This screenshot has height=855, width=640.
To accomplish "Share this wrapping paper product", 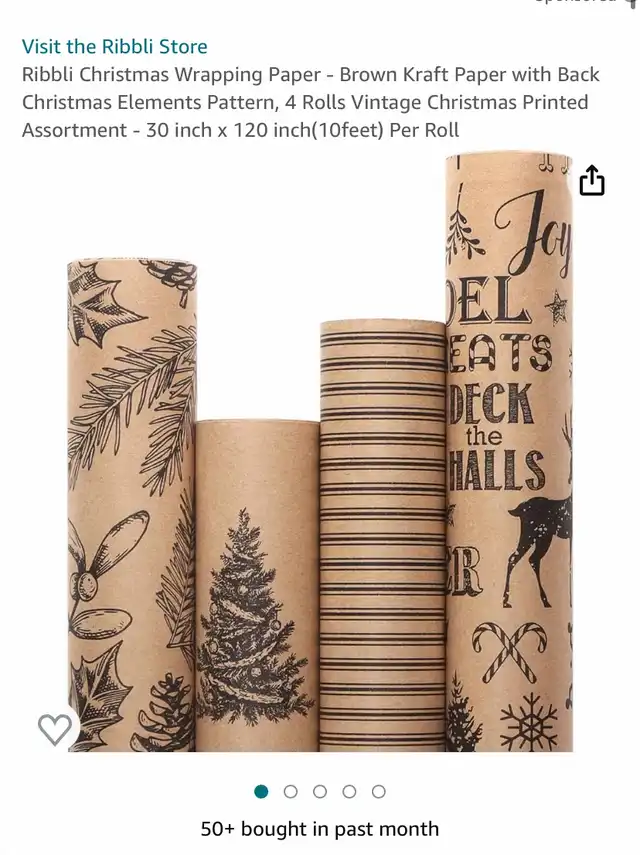I will [592, 180].
